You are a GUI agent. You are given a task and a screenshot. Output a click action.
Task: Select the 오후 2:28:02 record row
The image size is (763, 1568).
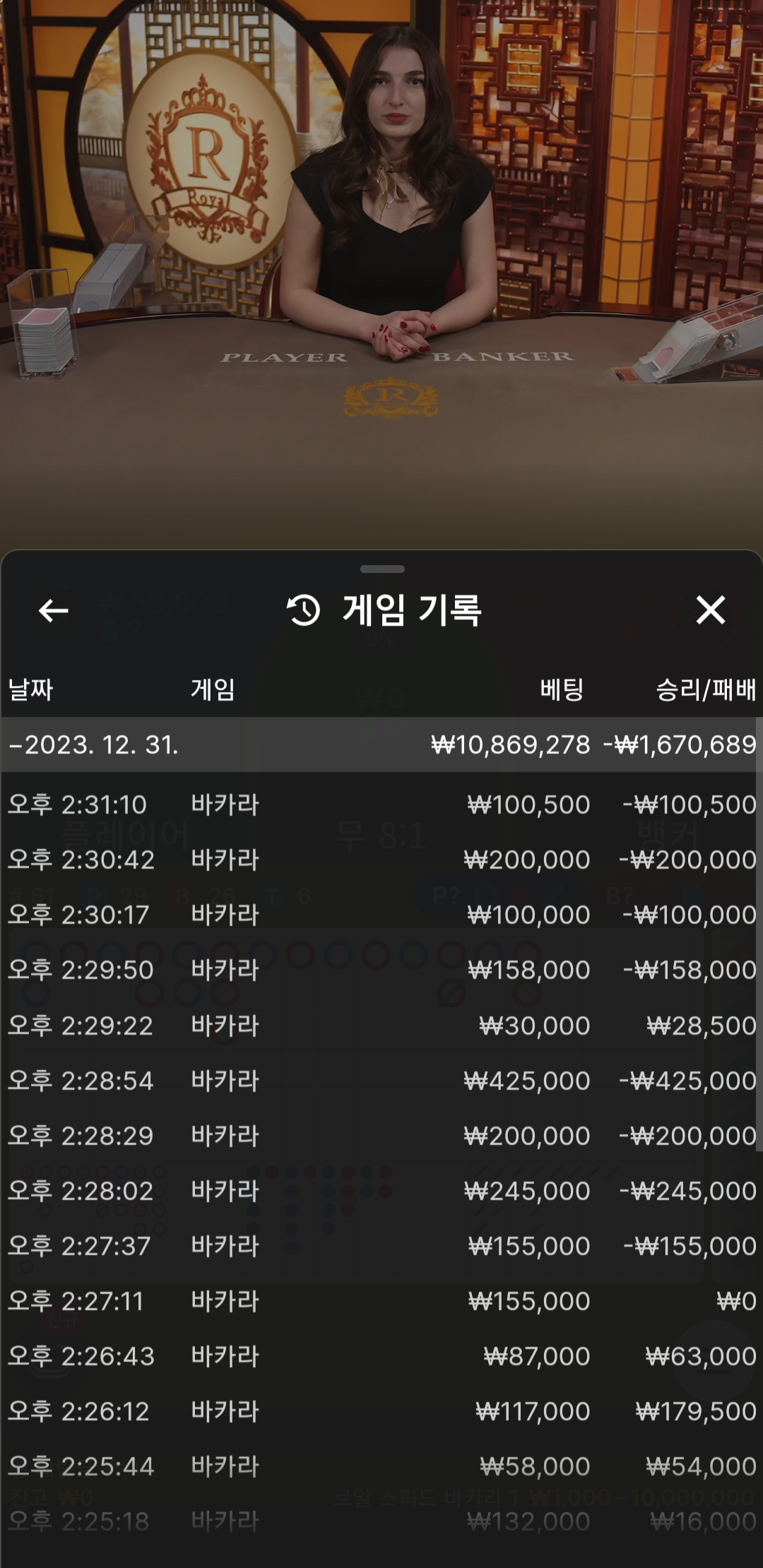(x=381, y=1191)
